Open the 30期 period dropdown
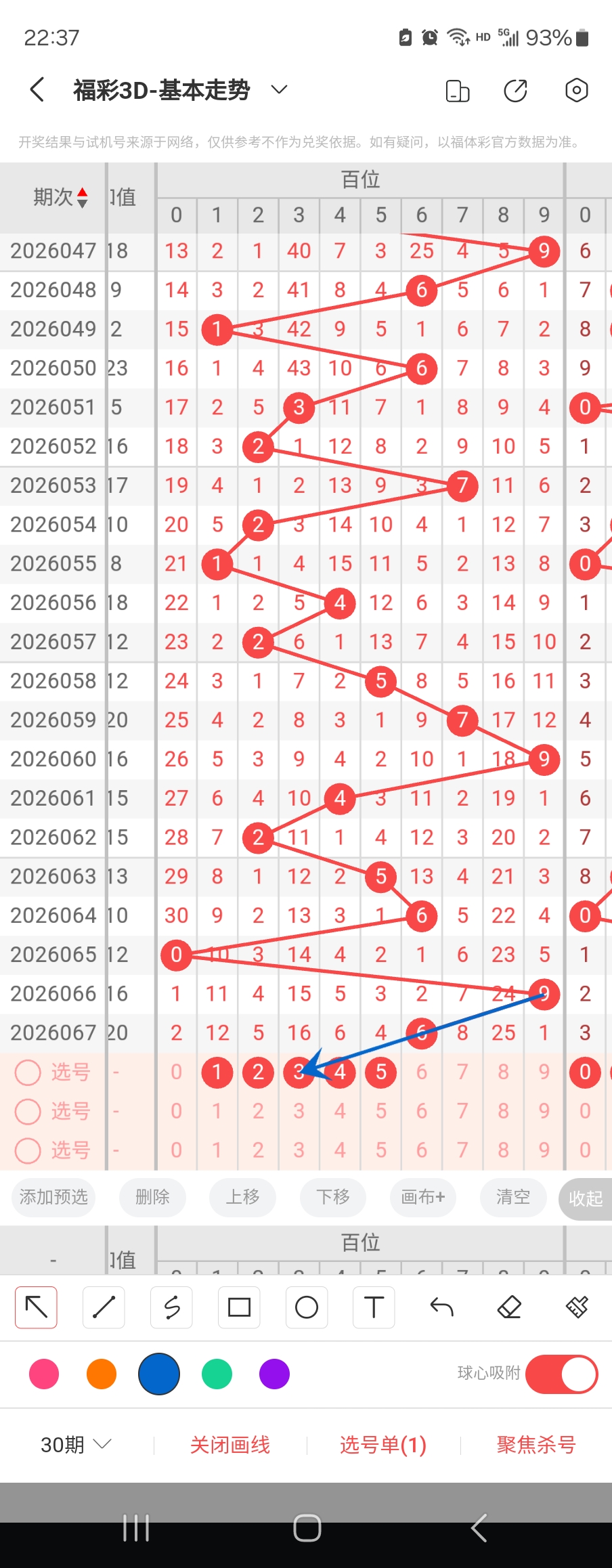 (x=76, y=1445)
